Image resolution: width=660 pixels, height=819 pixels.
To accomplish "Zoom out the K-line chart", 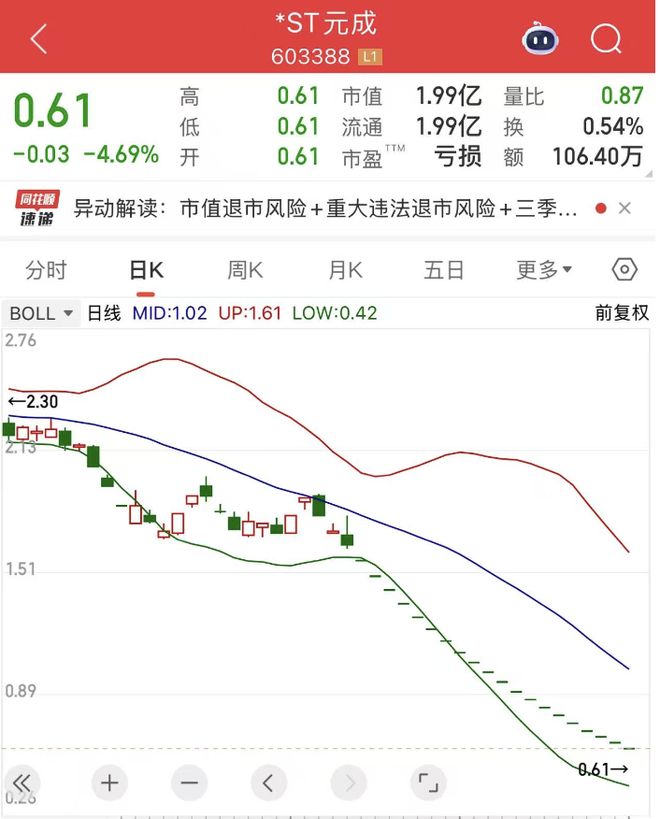I will tap(190, 783).
